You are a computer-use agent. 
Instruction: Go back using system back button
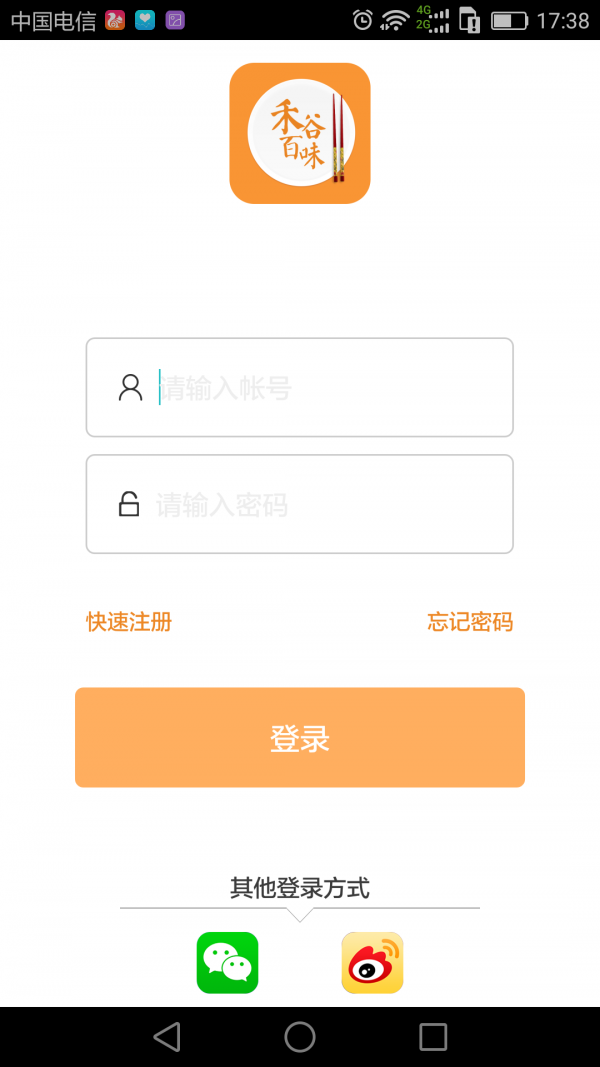point(167,1037)
